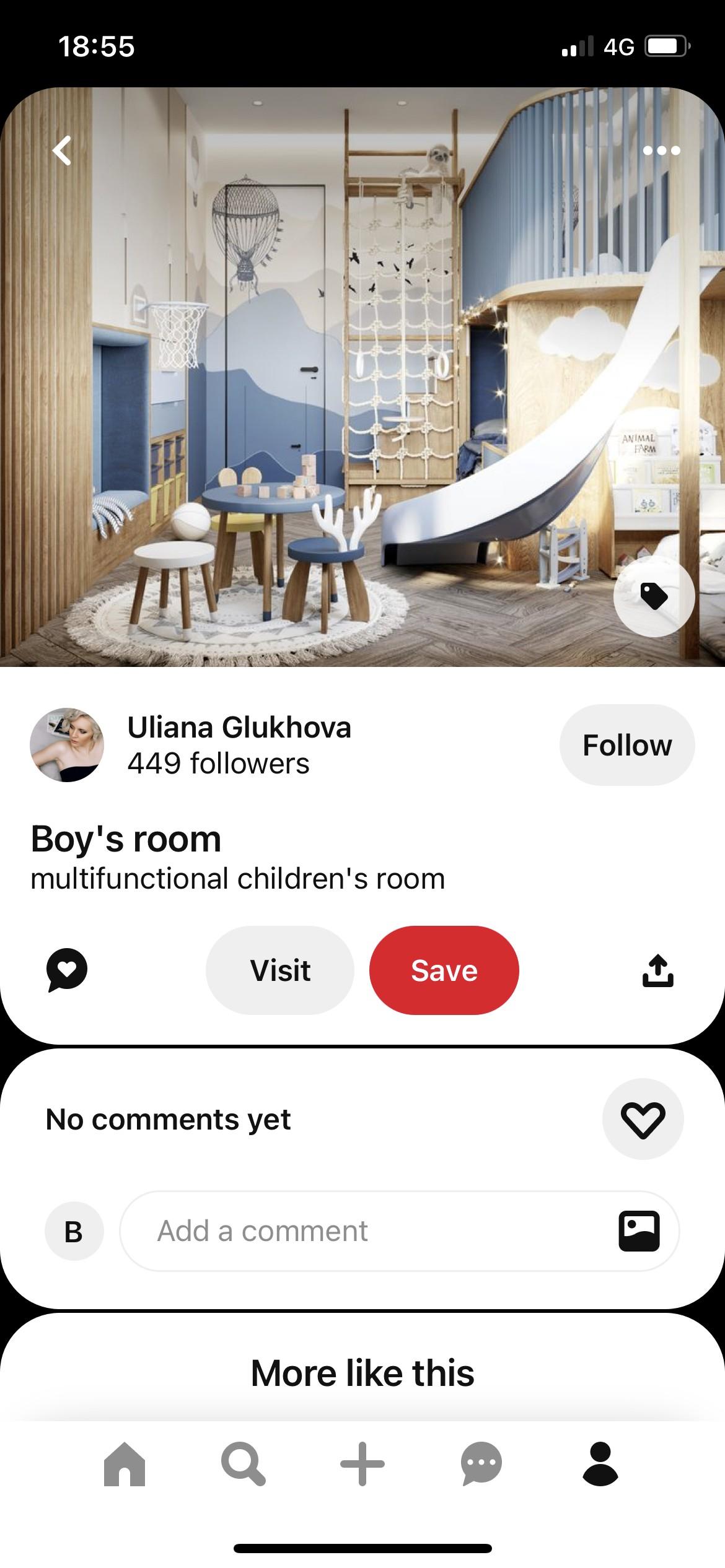Save this Boy's room pin

[444, 970]
